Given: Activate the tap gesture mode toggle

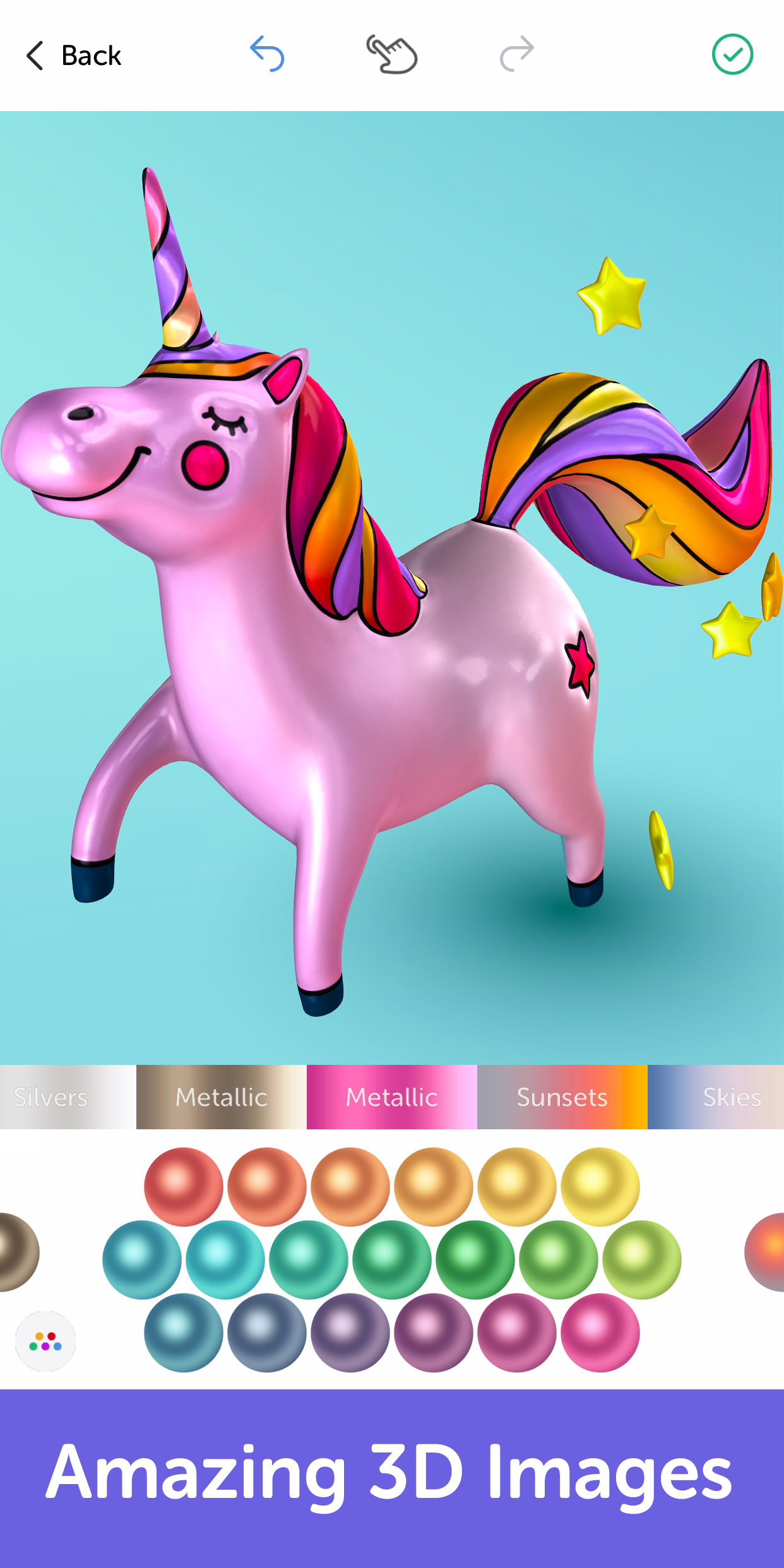Looking at the screenshot, I should [x=392, y=54].
